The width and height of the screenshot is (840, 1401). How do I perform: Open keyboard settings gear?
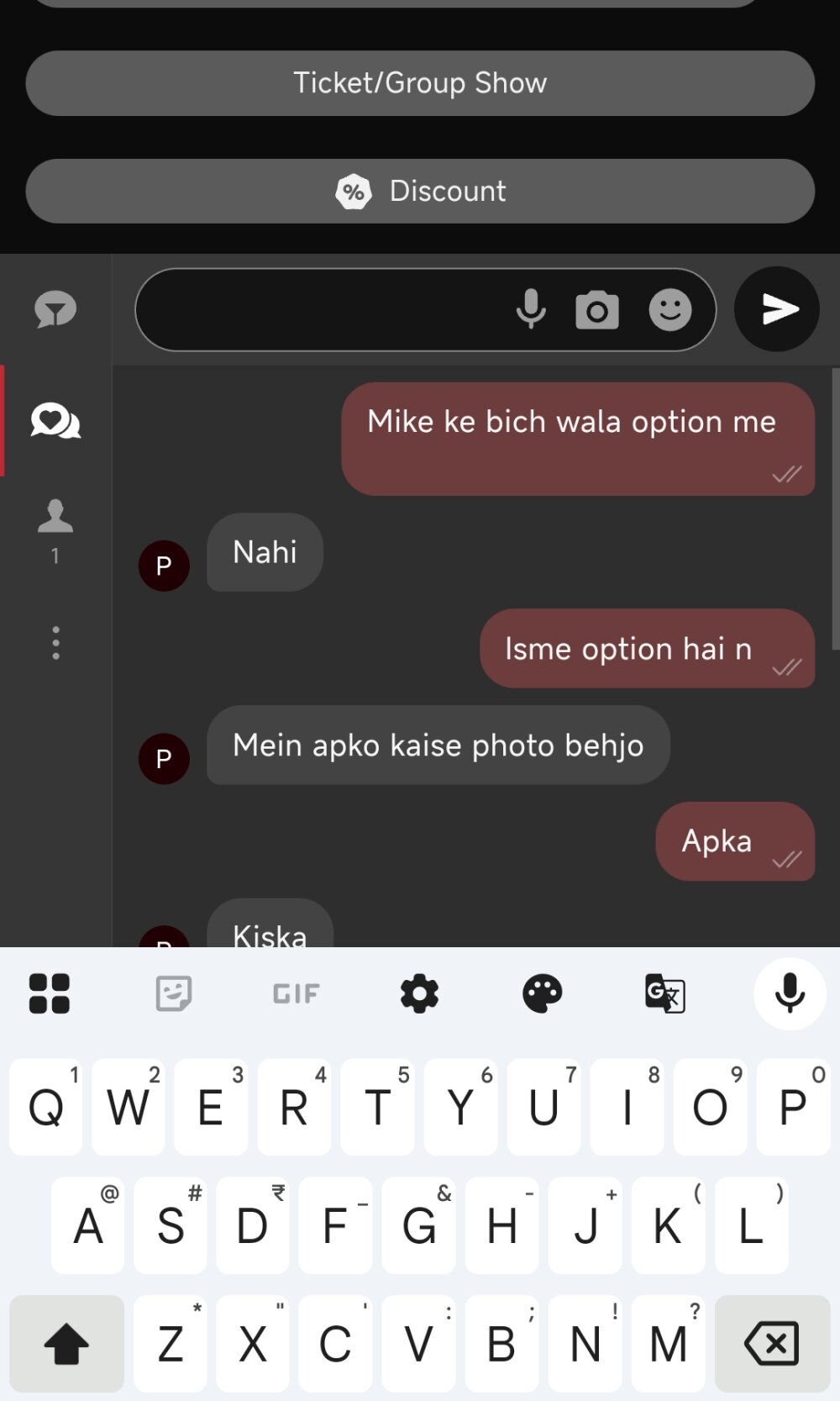tap(419, 993)
